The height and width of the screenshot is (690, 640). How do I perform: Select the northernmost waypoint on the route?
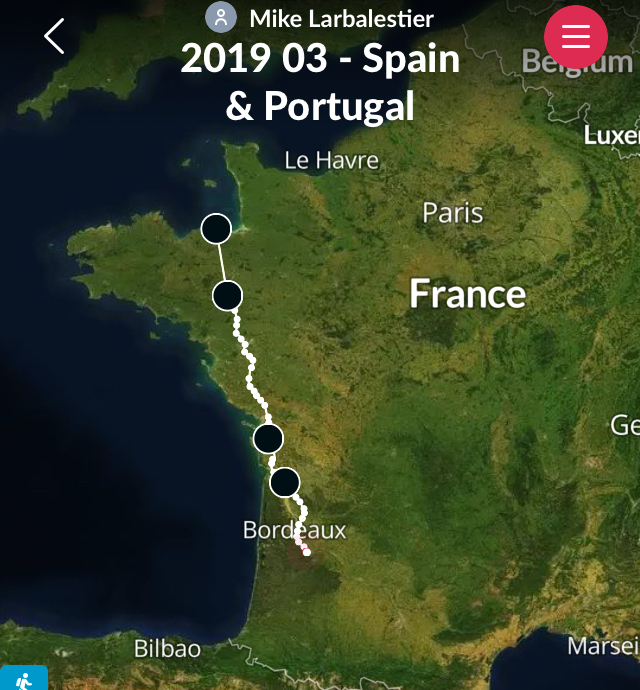[216, 229]
